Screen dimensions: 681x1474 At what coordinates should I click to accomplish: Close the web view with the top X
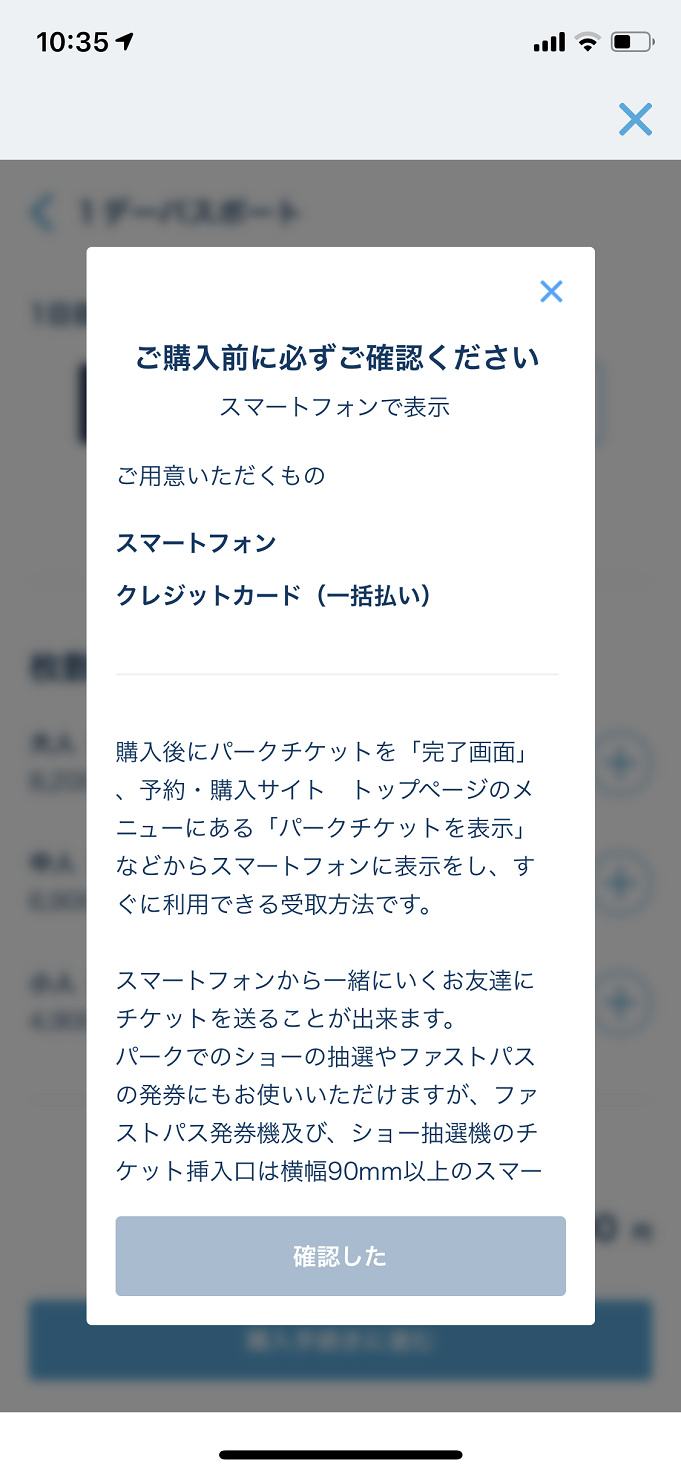(x=635, y=119)
